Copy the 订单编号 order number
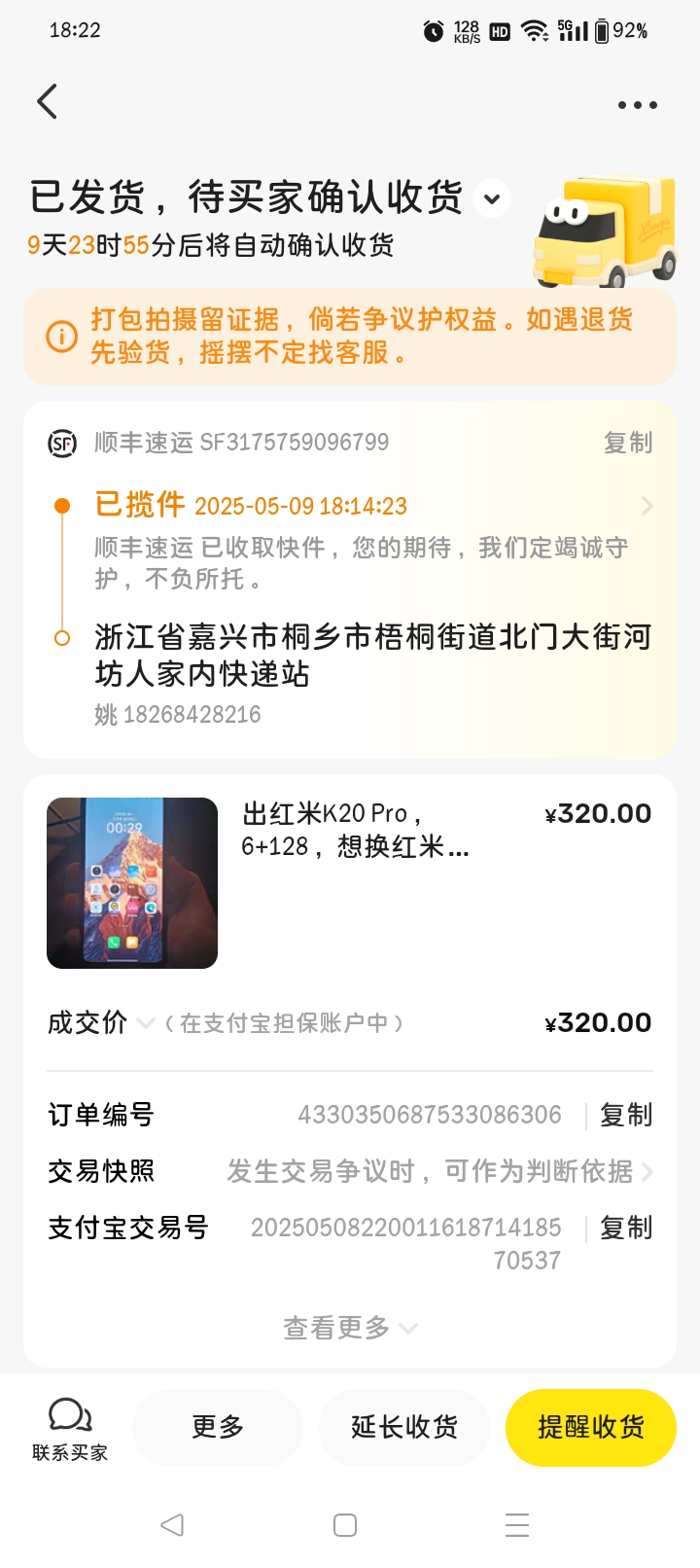700x1568 pixels. 625,1115
